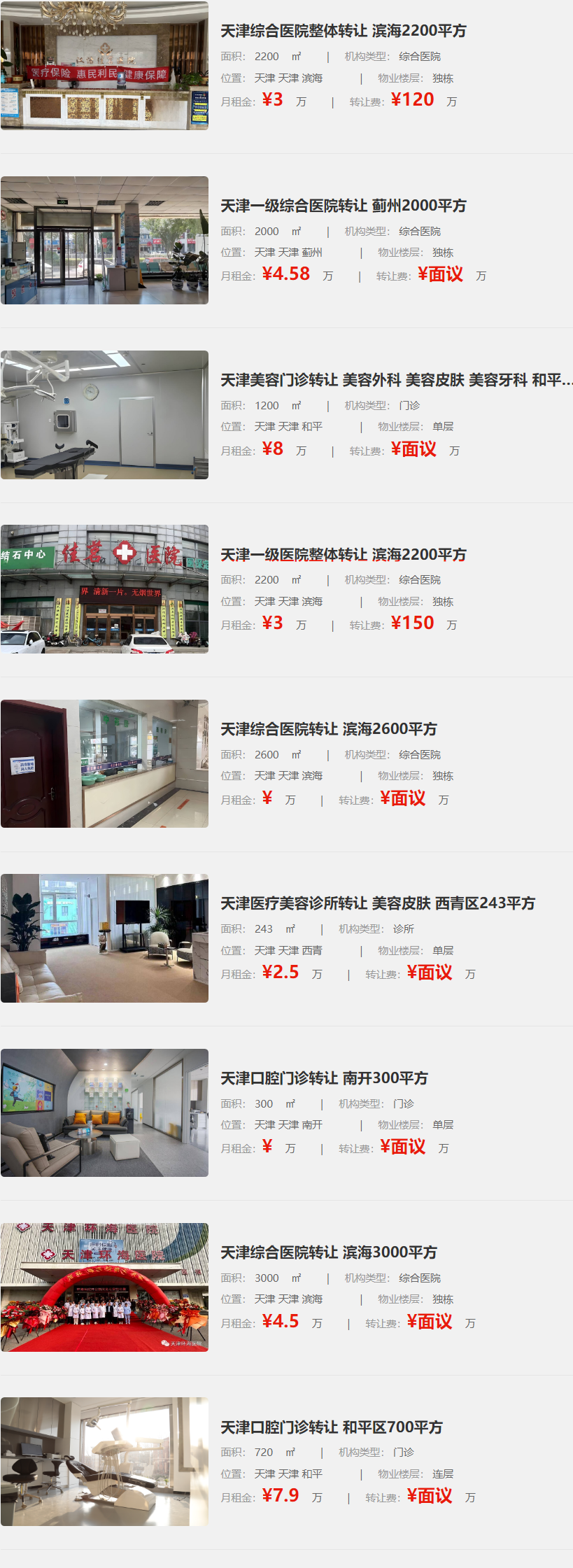Open 天津医疗美容诊所转让 西青区243平方 listing
Screen dimensions: 573x1568
377,903
